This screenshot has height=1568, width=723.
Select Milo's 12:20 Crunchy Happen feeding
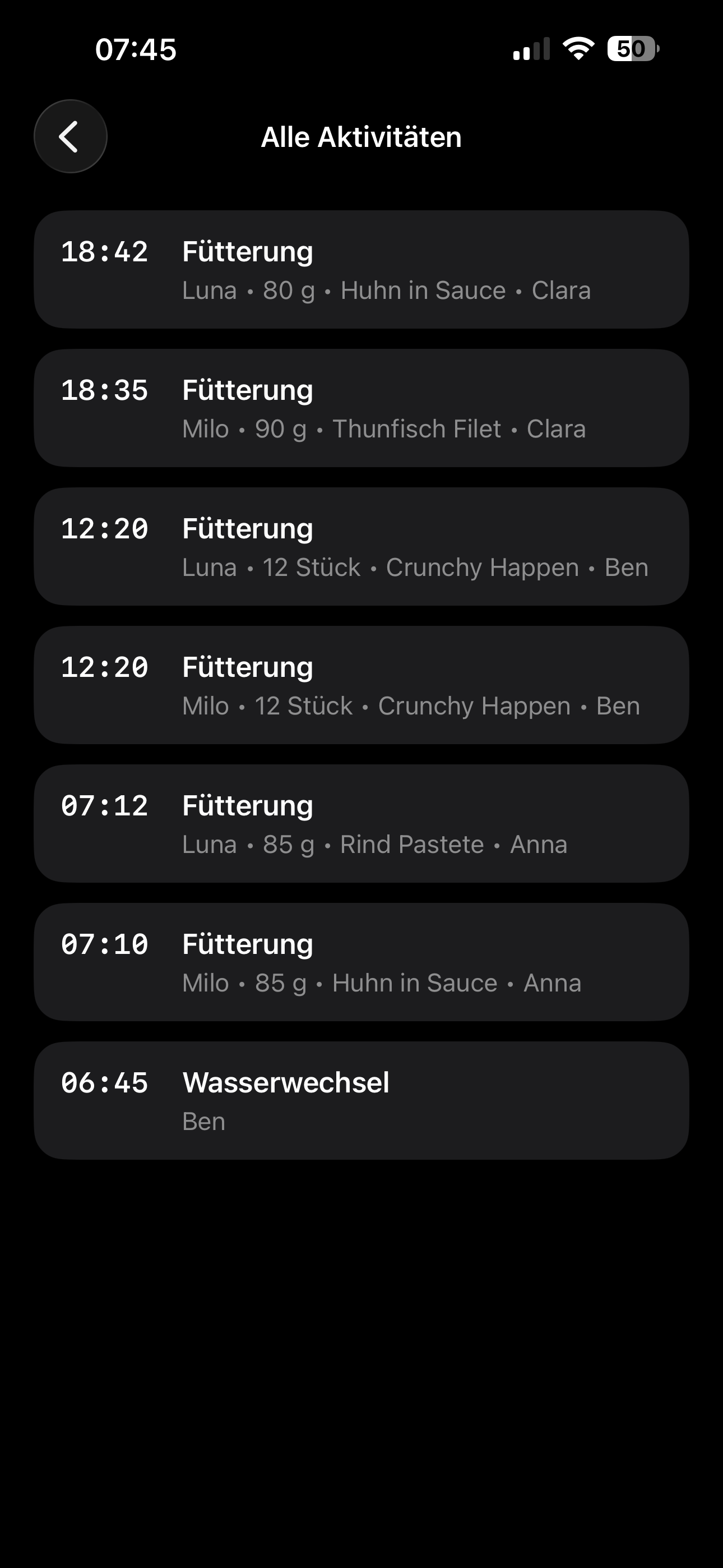point(361,685)
